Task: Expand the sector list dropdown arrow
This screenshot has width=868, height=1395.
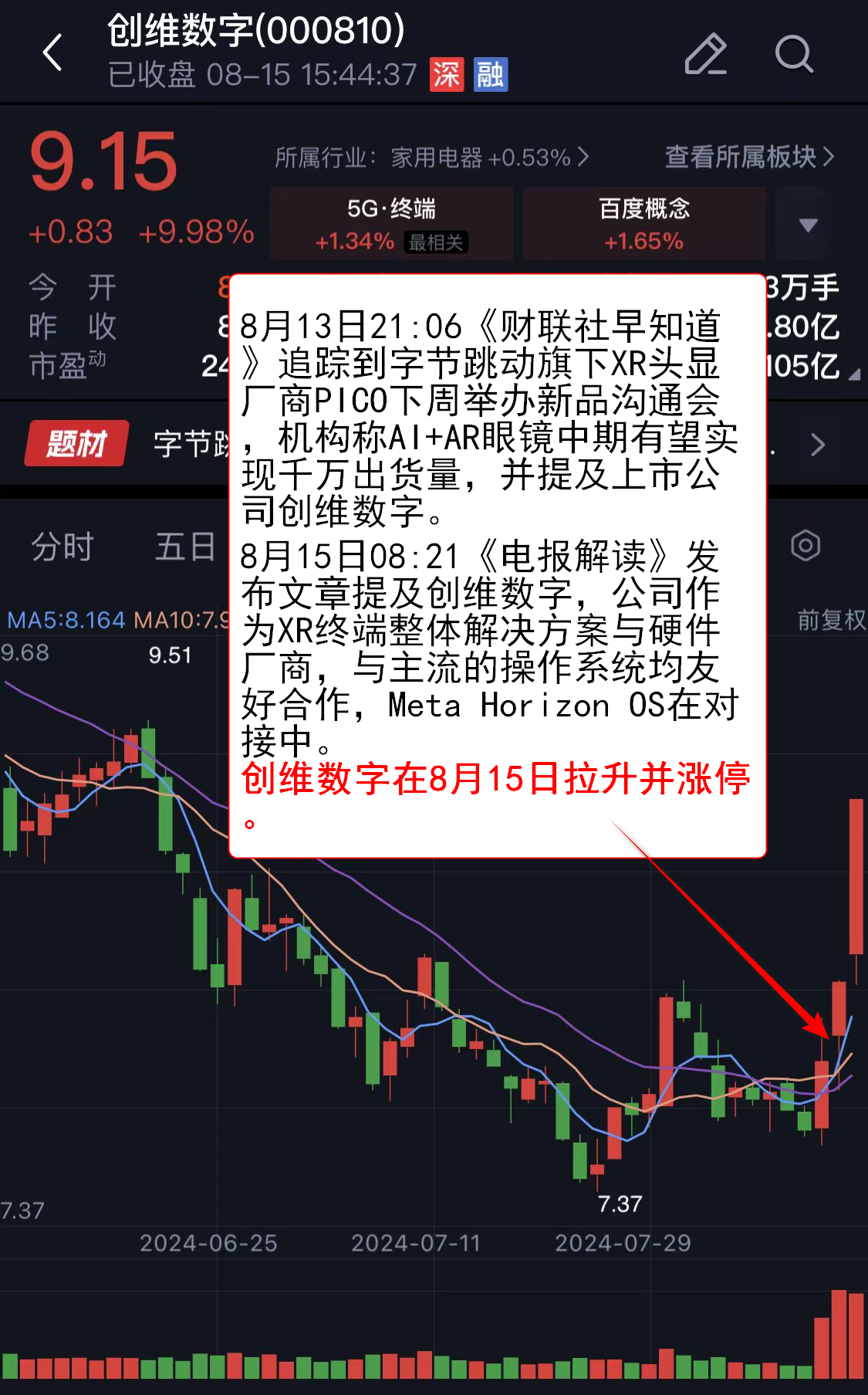Action: 808,225
